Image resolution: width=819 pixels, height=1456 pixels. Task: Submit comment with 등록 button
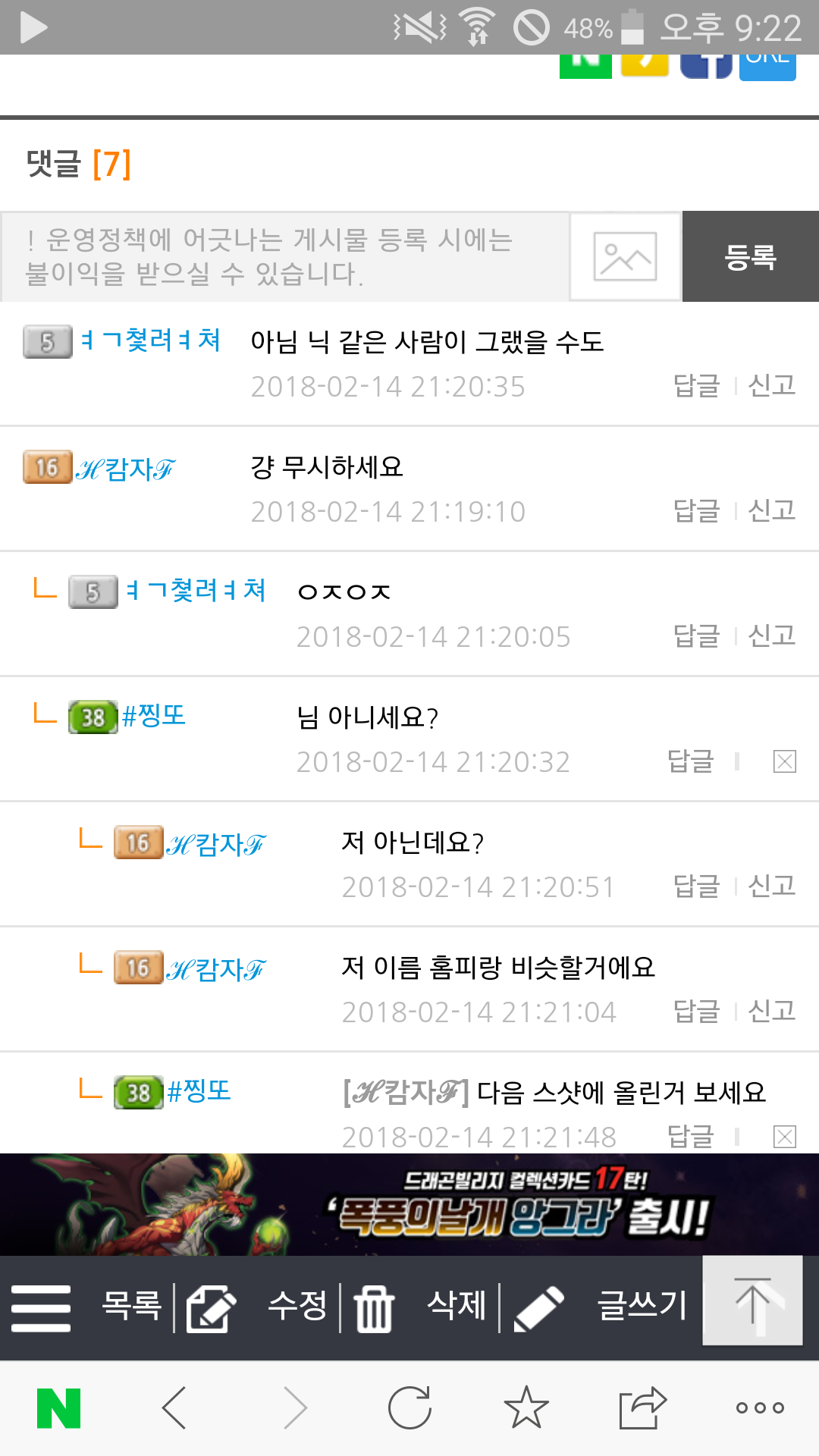click(x=750, y=256)
